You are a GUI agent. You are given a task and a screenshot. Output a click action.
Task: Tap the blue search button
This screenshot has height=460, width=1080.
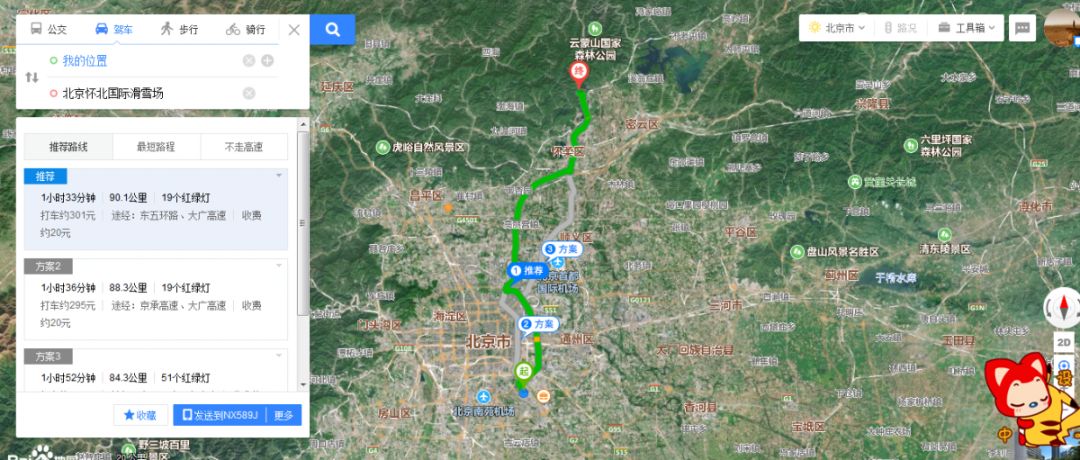coord(333,29)
